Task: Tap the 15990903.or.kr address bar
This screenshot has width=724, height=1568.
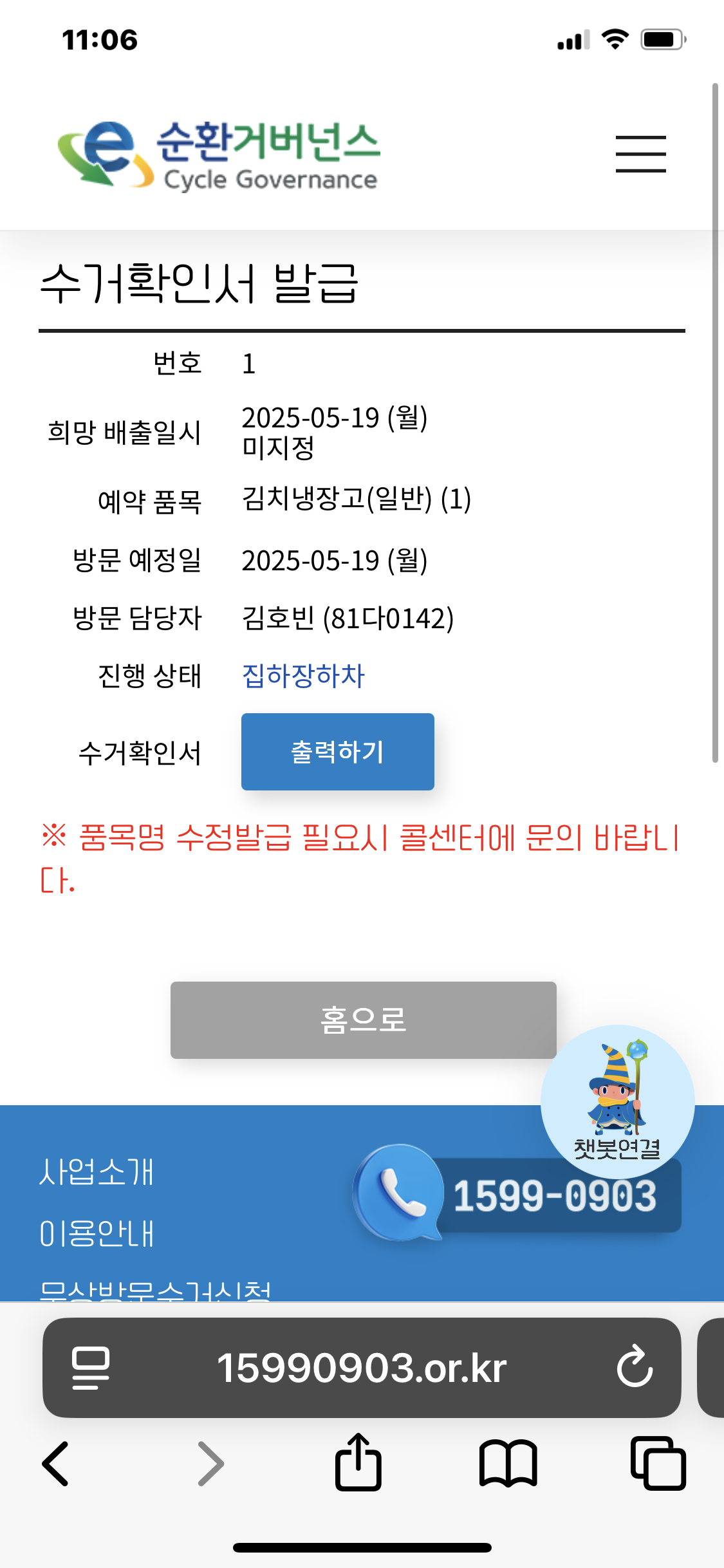Action: tap(360, 1368)
